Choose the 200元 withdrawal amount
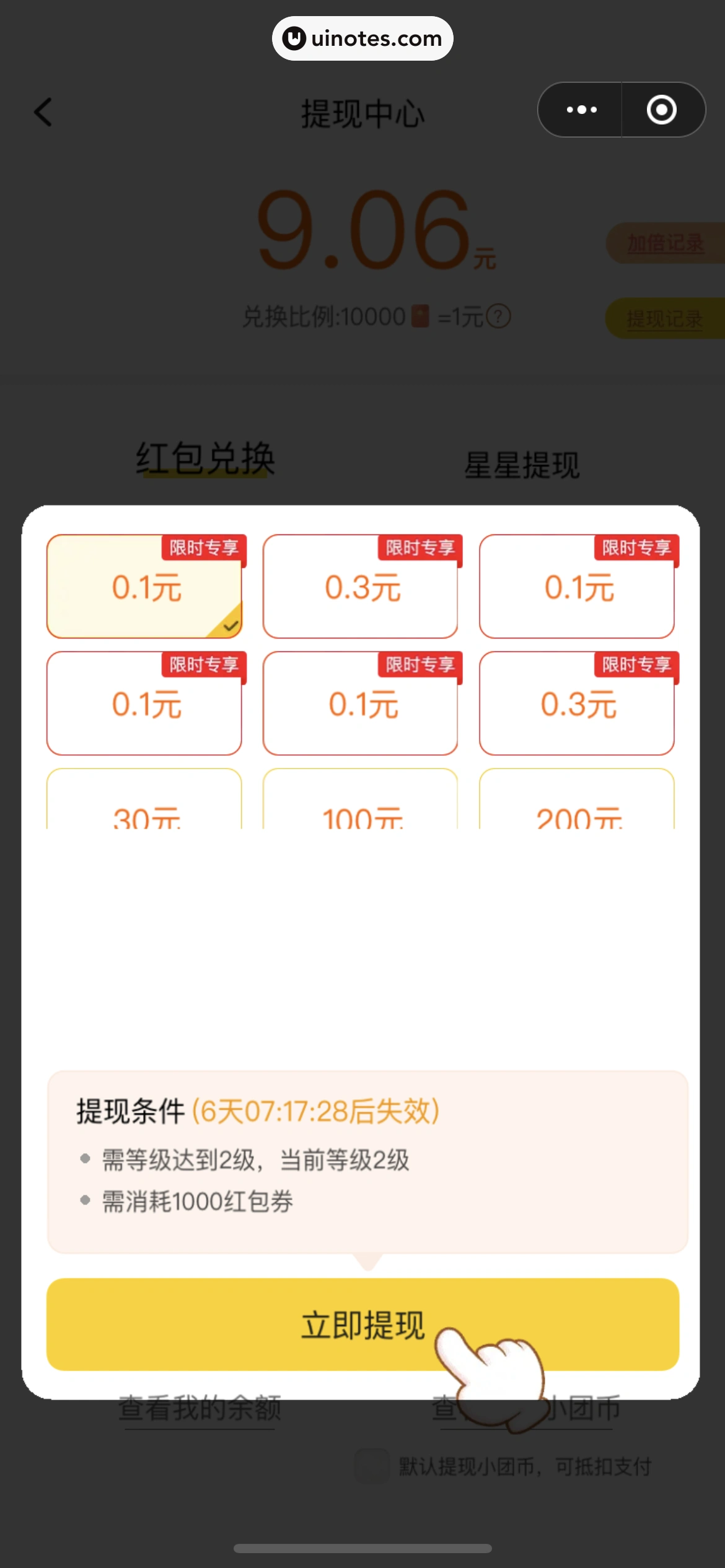Viewport: 725px width, 1568px height. 577,804
